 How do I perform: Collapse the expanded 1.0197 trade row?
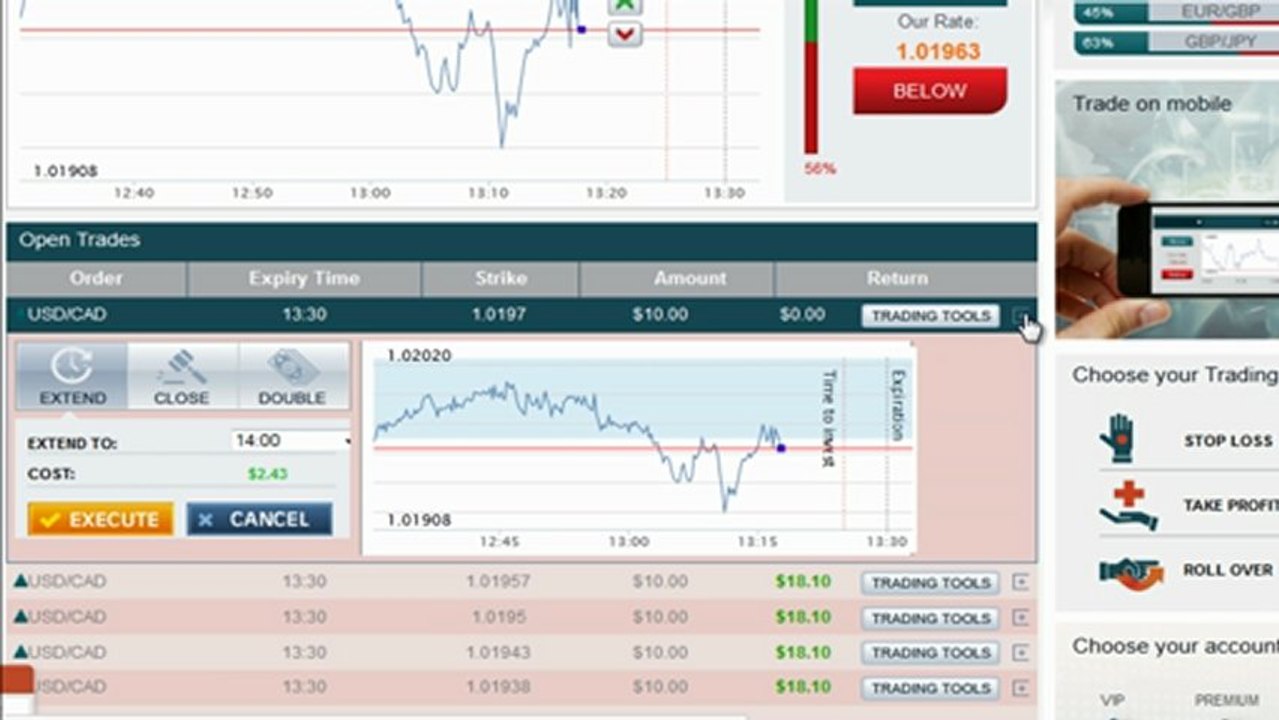click(1020, 316)
